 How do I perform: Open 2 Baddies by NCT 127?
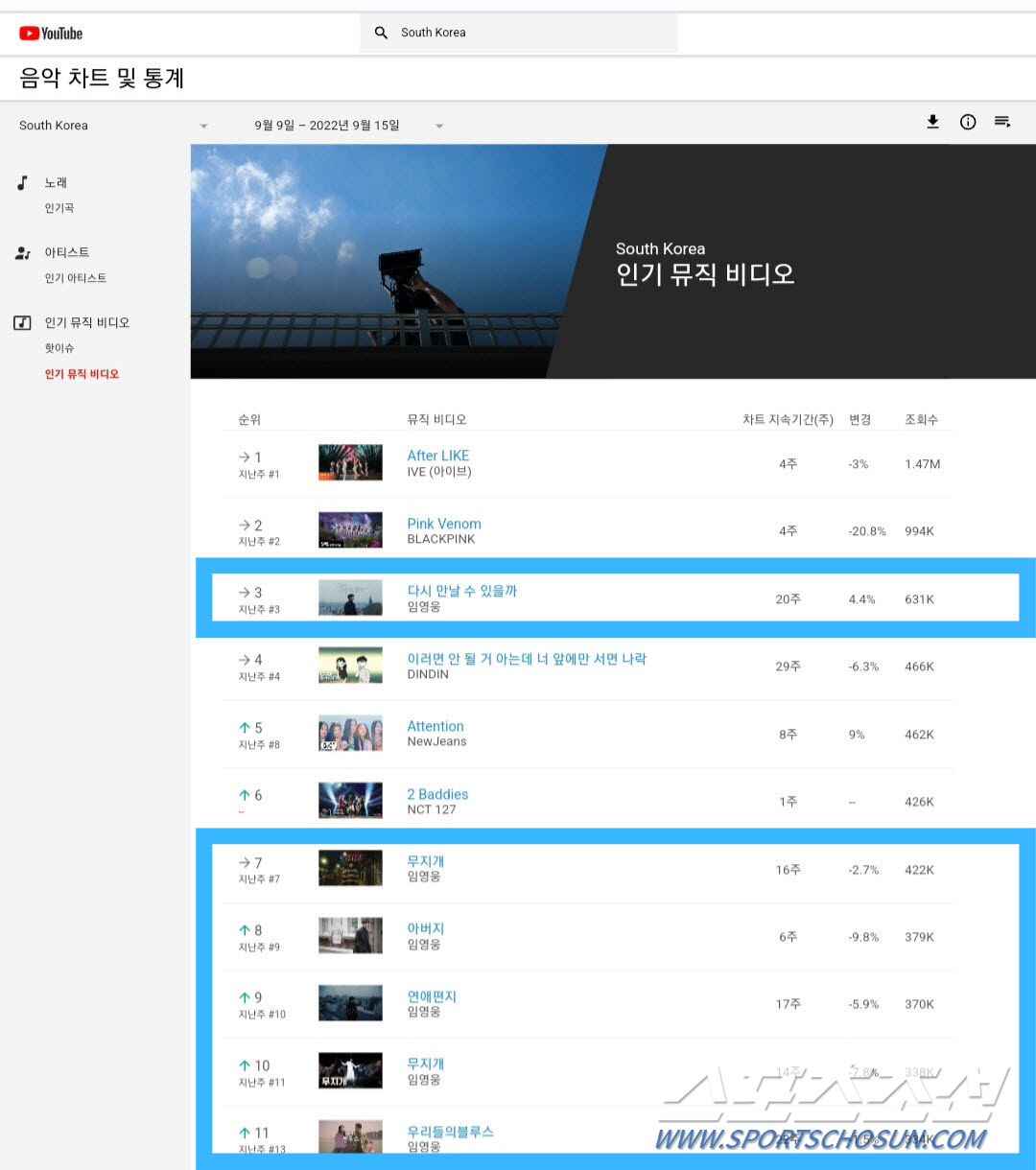(437, 794)
